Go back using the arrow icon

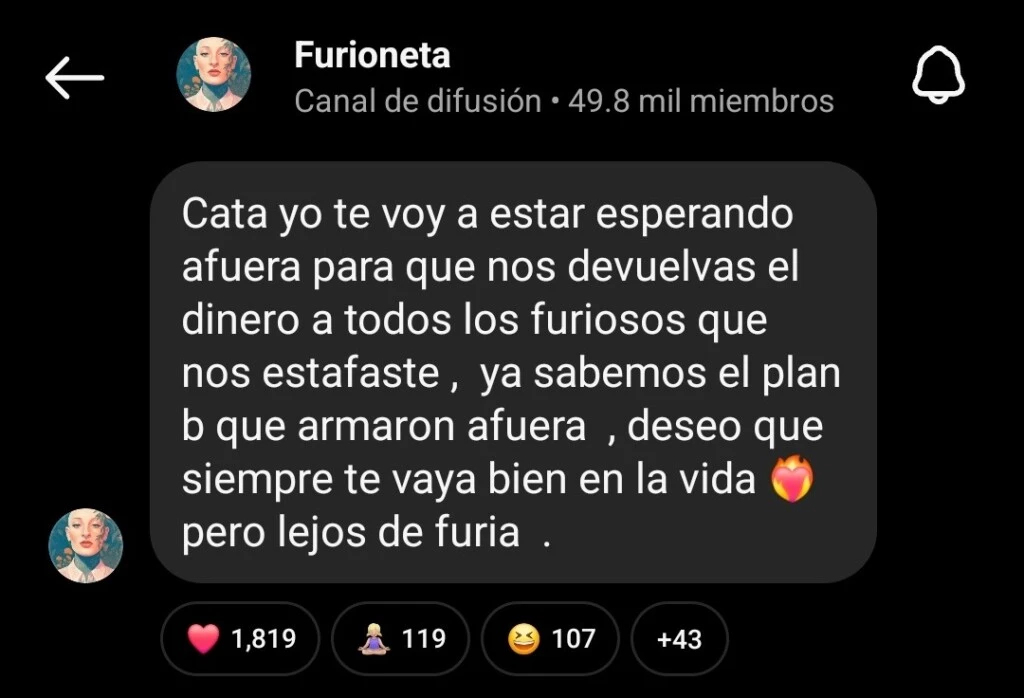tap(75, 77)
